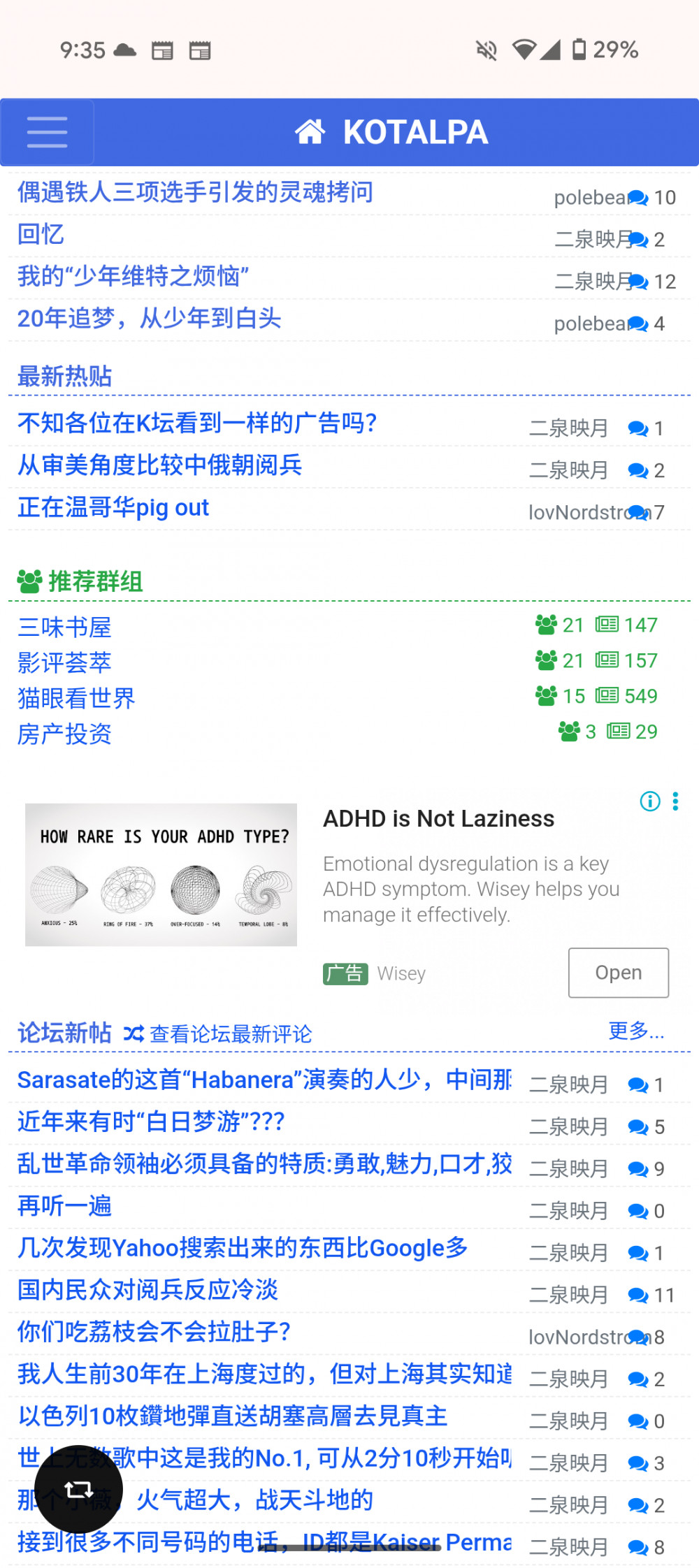Viewport: 699px width, 1568px height.
Task: Open the post 你们吃荔枝会不会拉肚子?
Action: [154, 1331]
